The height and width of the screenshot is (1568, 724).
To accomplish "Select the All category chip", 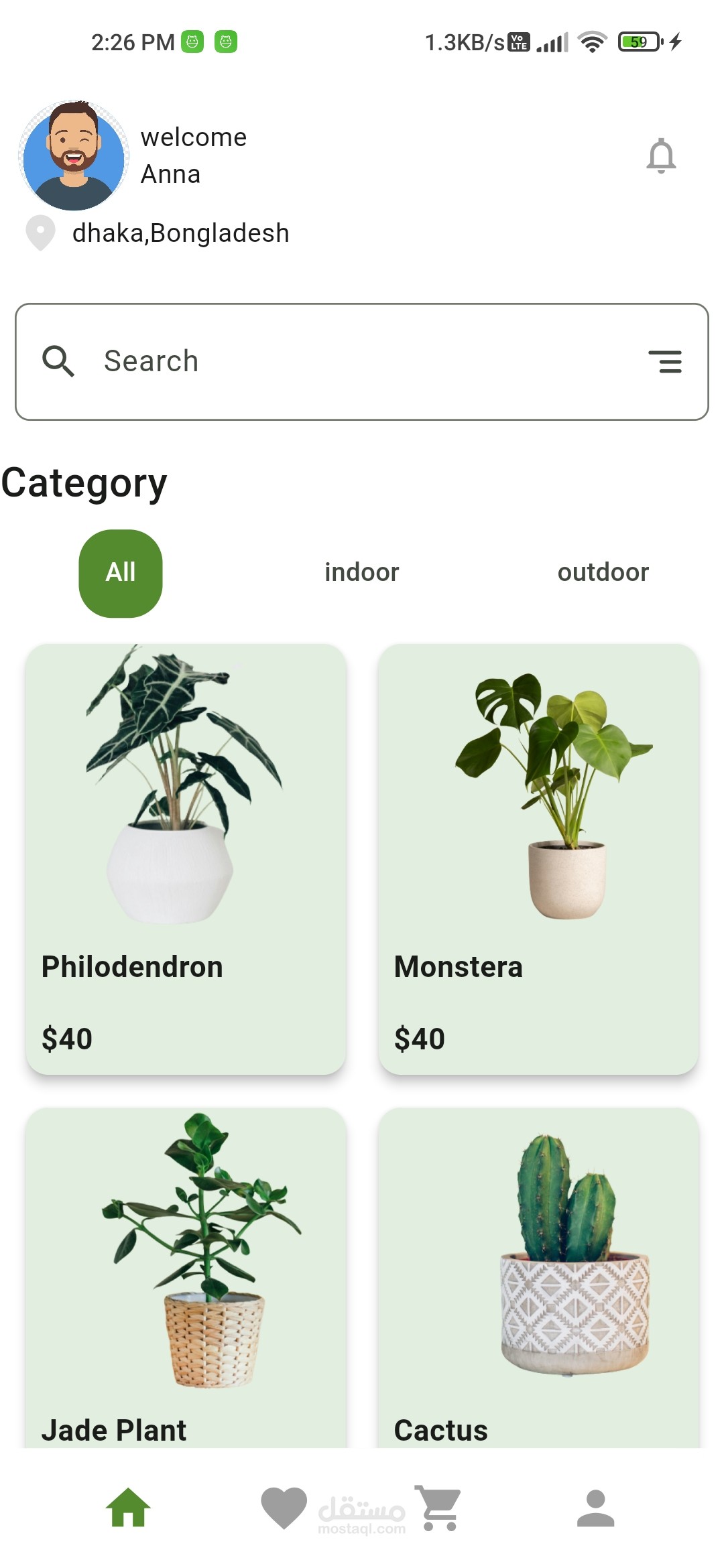I will [x=121, y=573].
